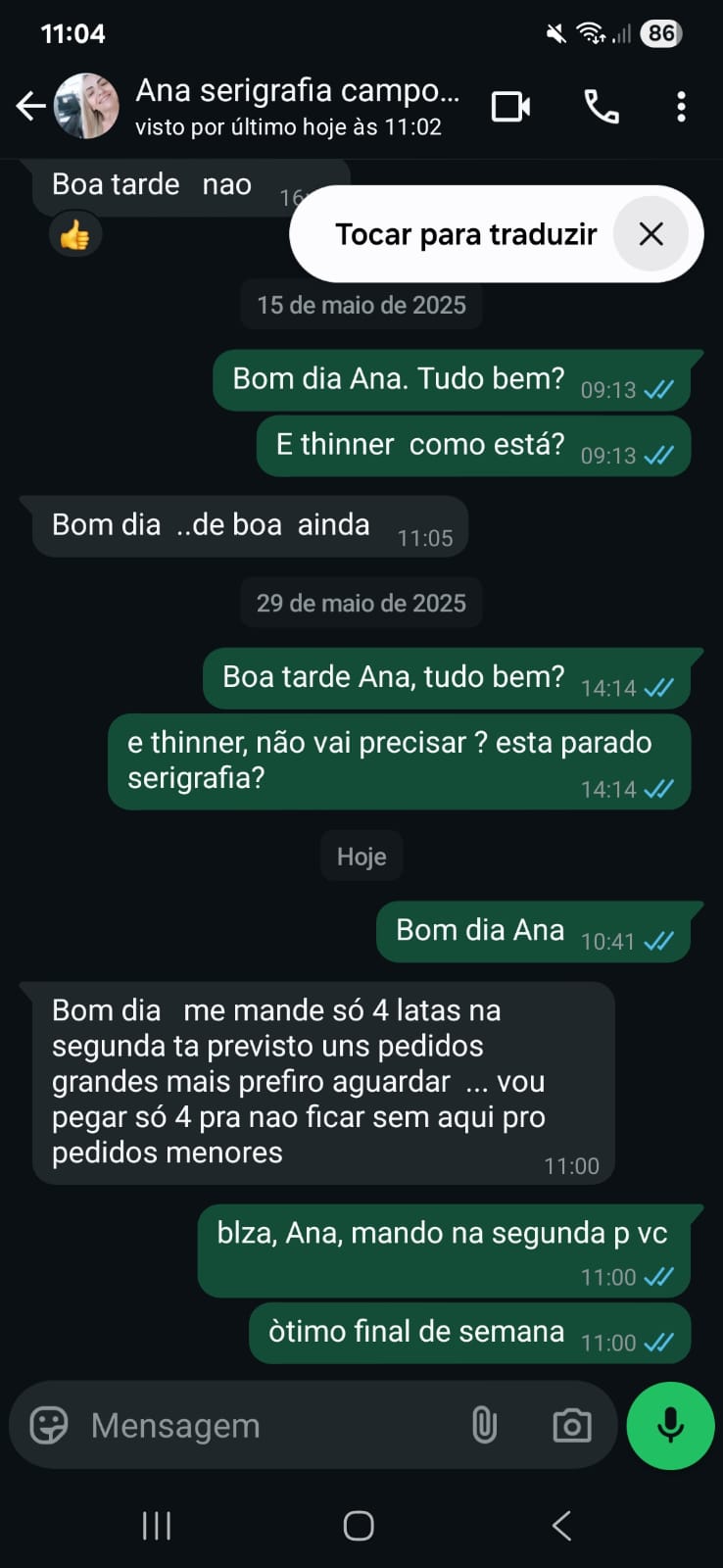Start a voice call with Ana
Viewport: 723px width, 1568px height.
pyautogui.click(x=601, y=106)
